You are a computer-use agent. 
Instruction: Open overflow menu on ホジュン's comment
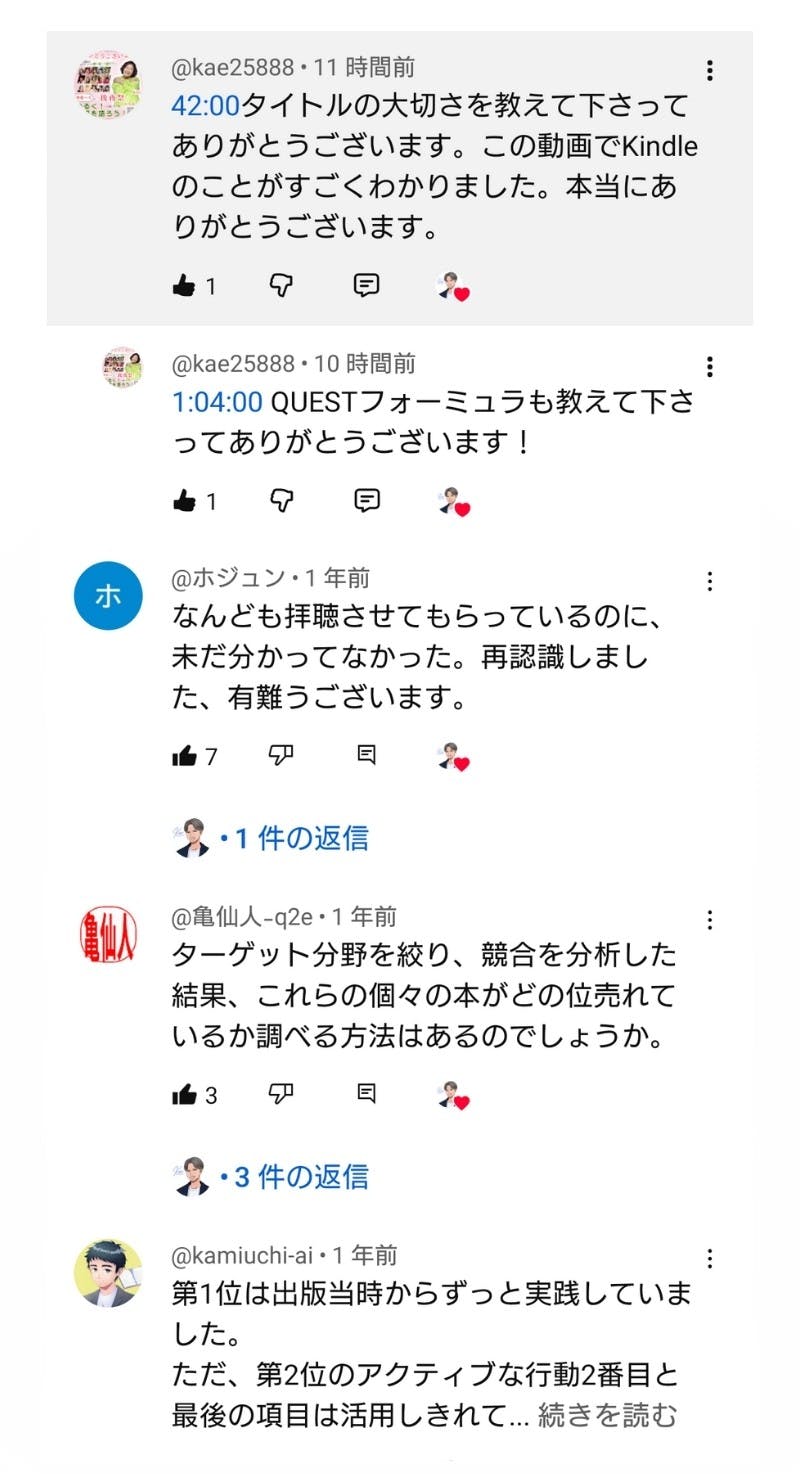pos(709,581)
